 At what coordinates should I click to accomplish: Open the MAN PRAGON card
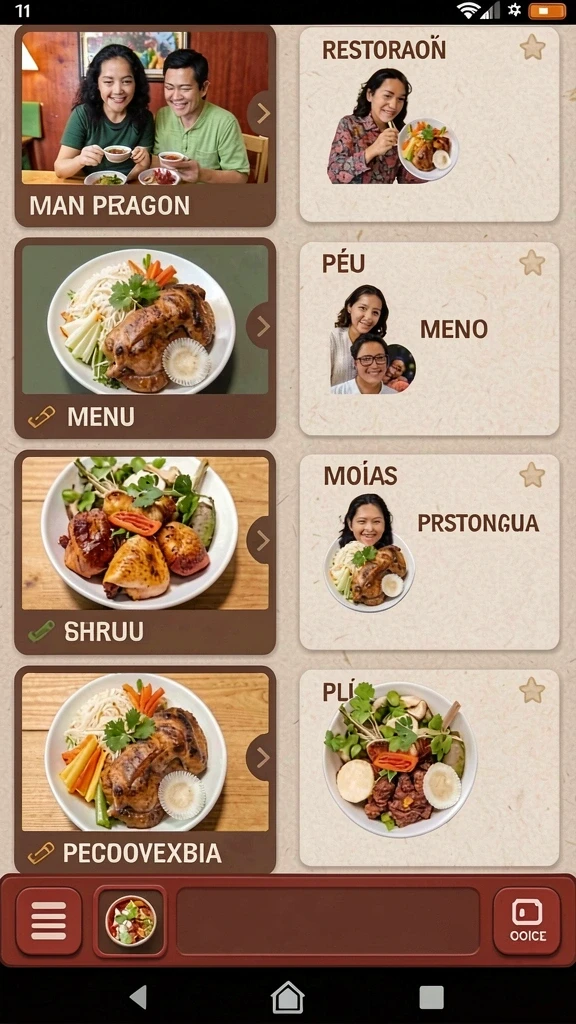(145, 126)
